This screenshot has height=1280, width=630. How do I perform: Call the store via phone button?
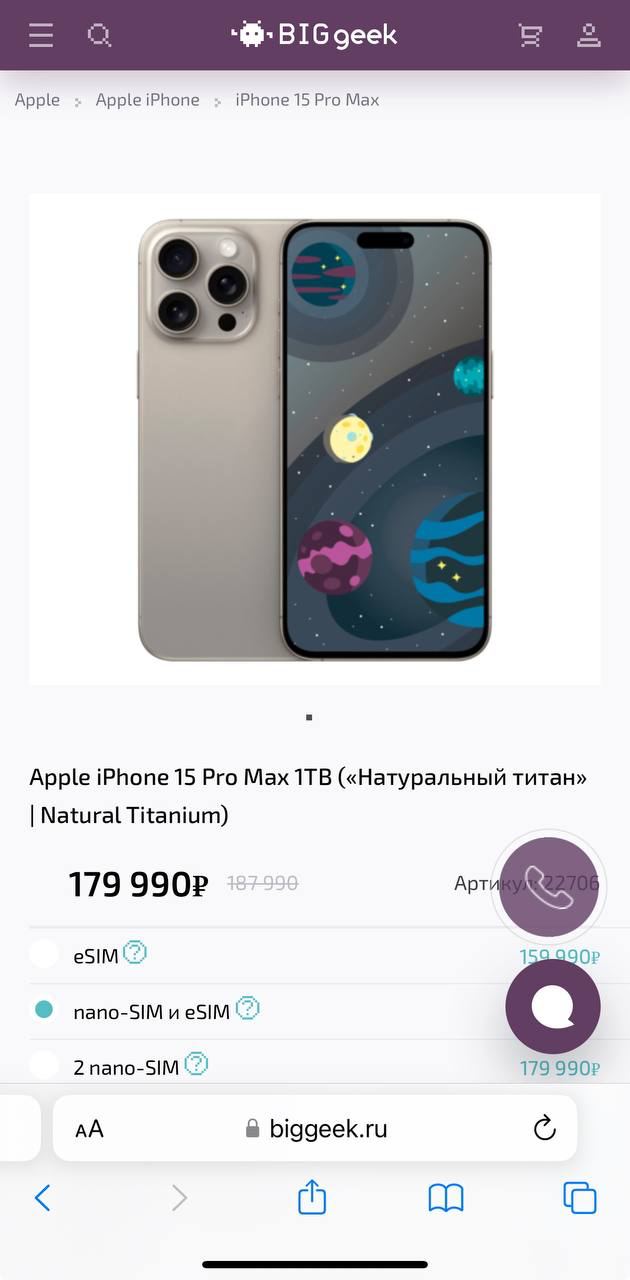(549, 887)
